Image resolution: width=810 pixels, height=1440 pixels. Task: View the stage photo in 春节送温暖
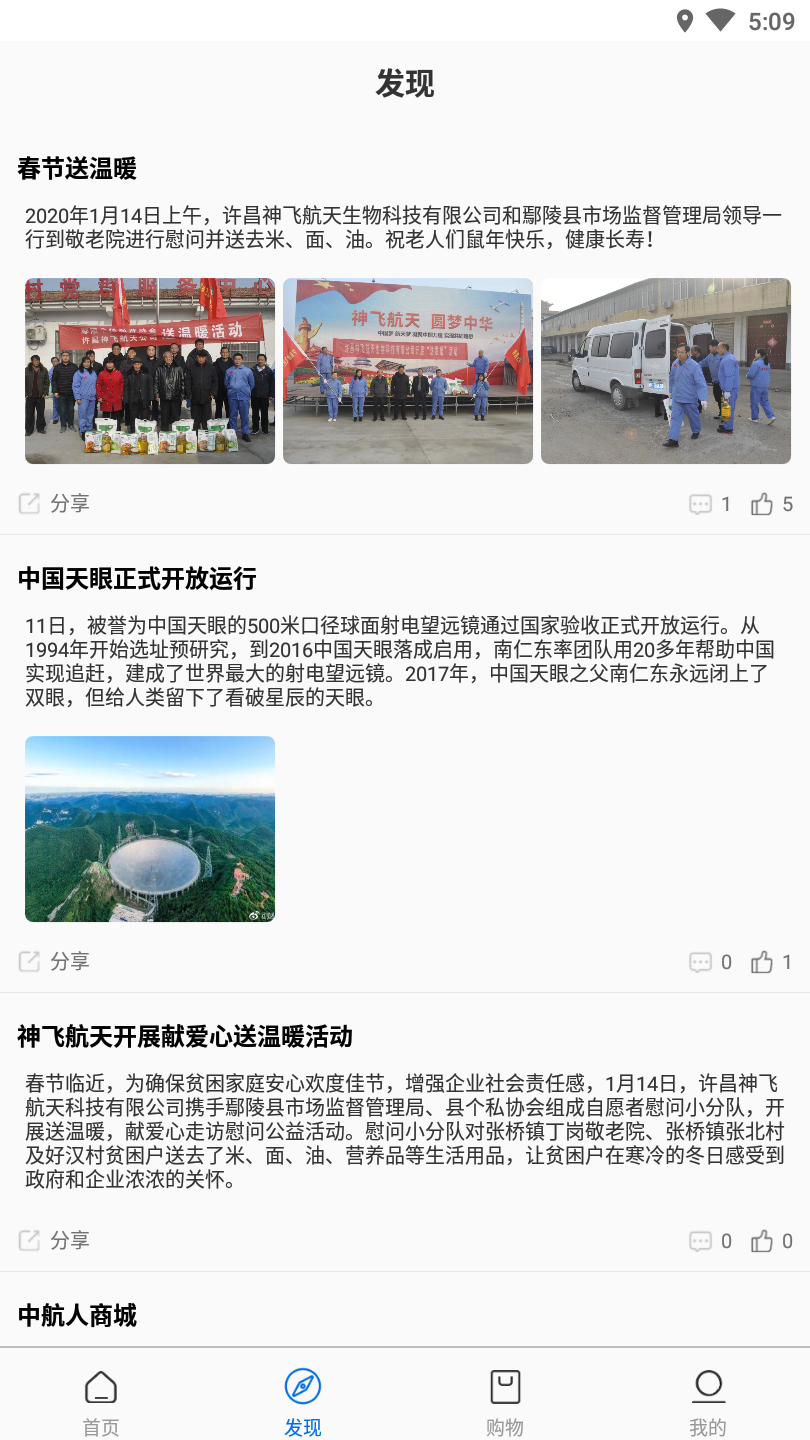point(408,371)
